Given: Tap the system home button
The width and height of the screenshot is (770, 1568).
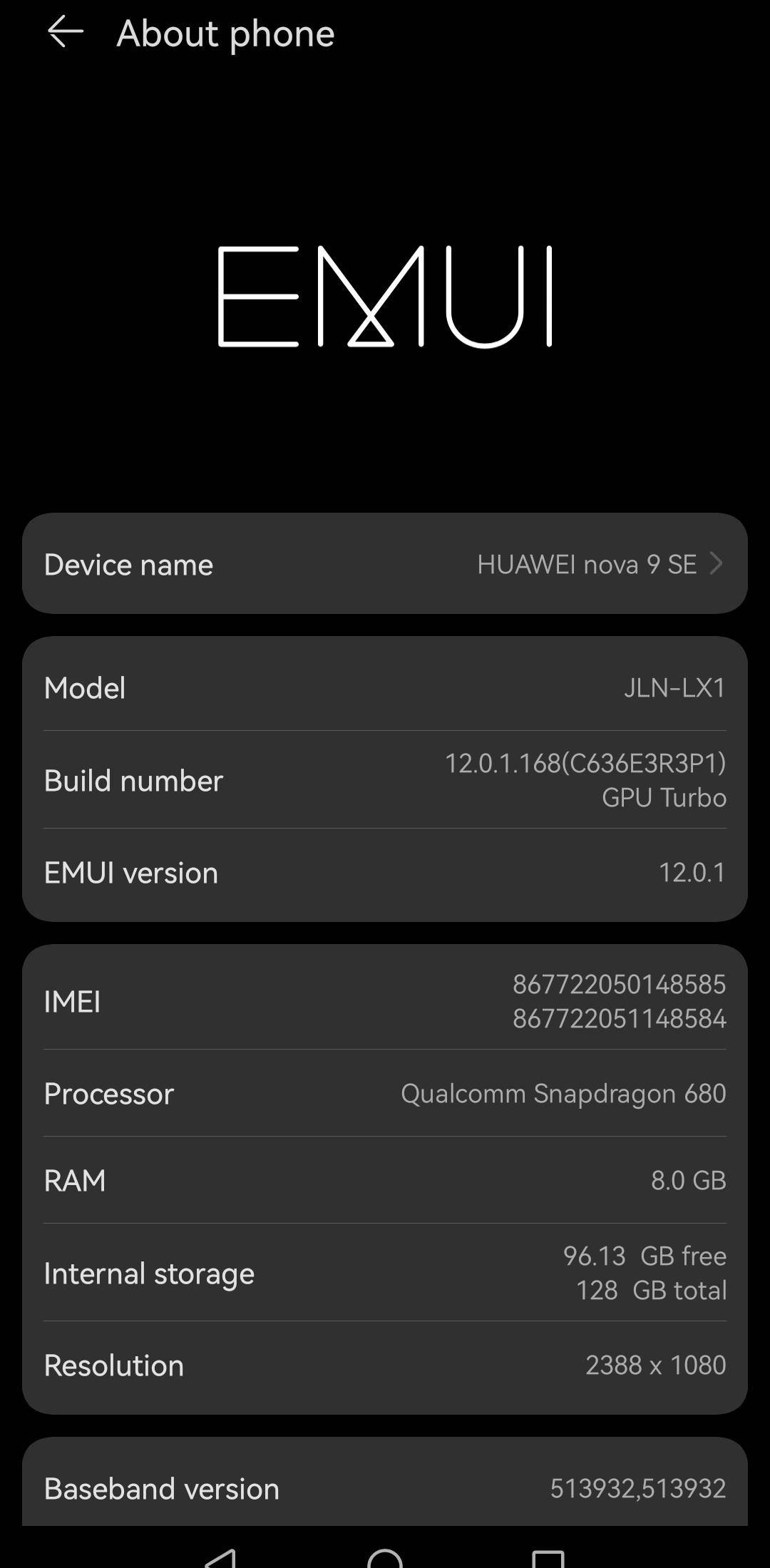Looking at the screenshot, I should point(385,1557).
